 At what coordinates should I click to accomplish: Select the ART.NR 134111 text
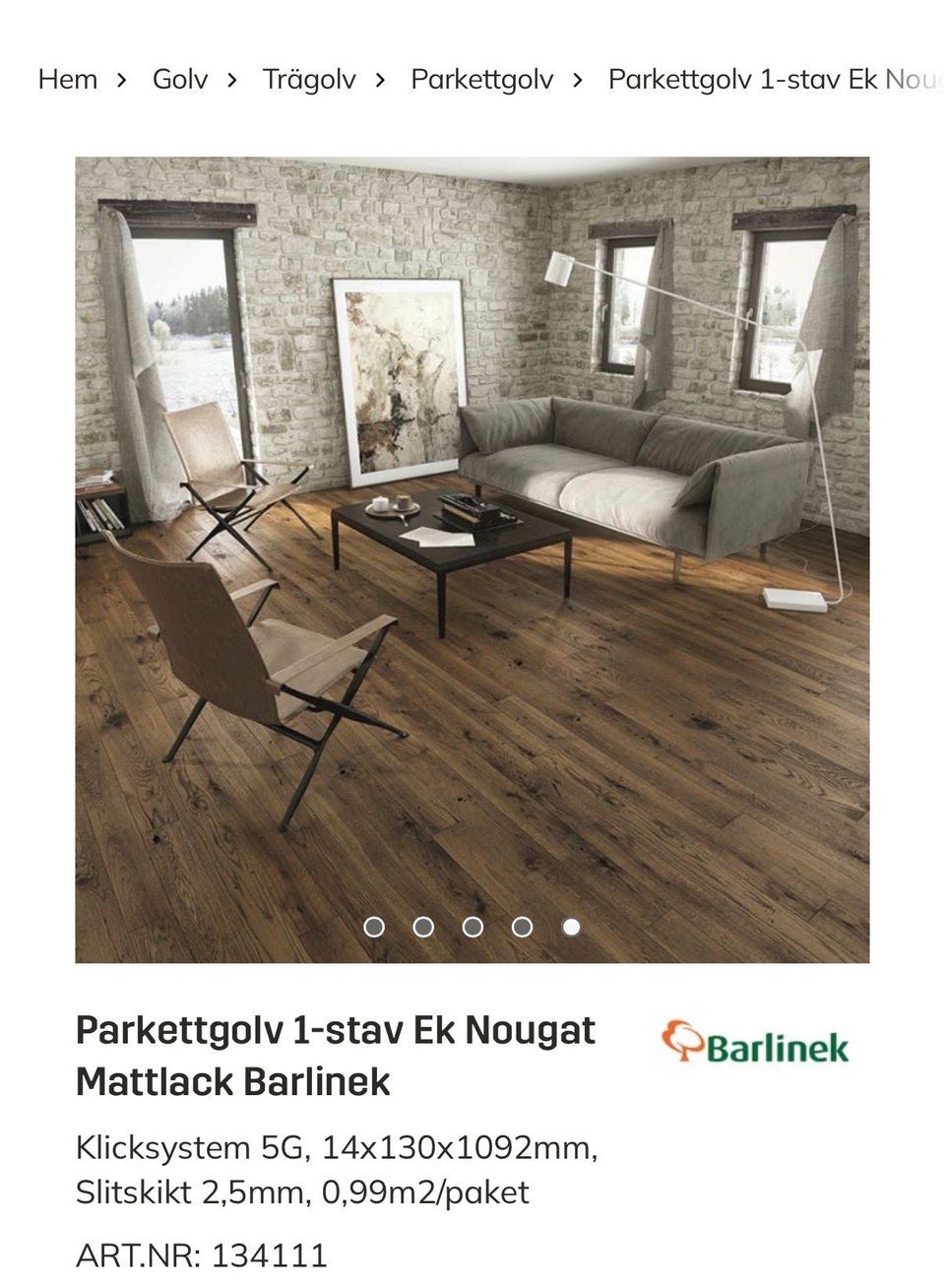(x=202, y=1256)
